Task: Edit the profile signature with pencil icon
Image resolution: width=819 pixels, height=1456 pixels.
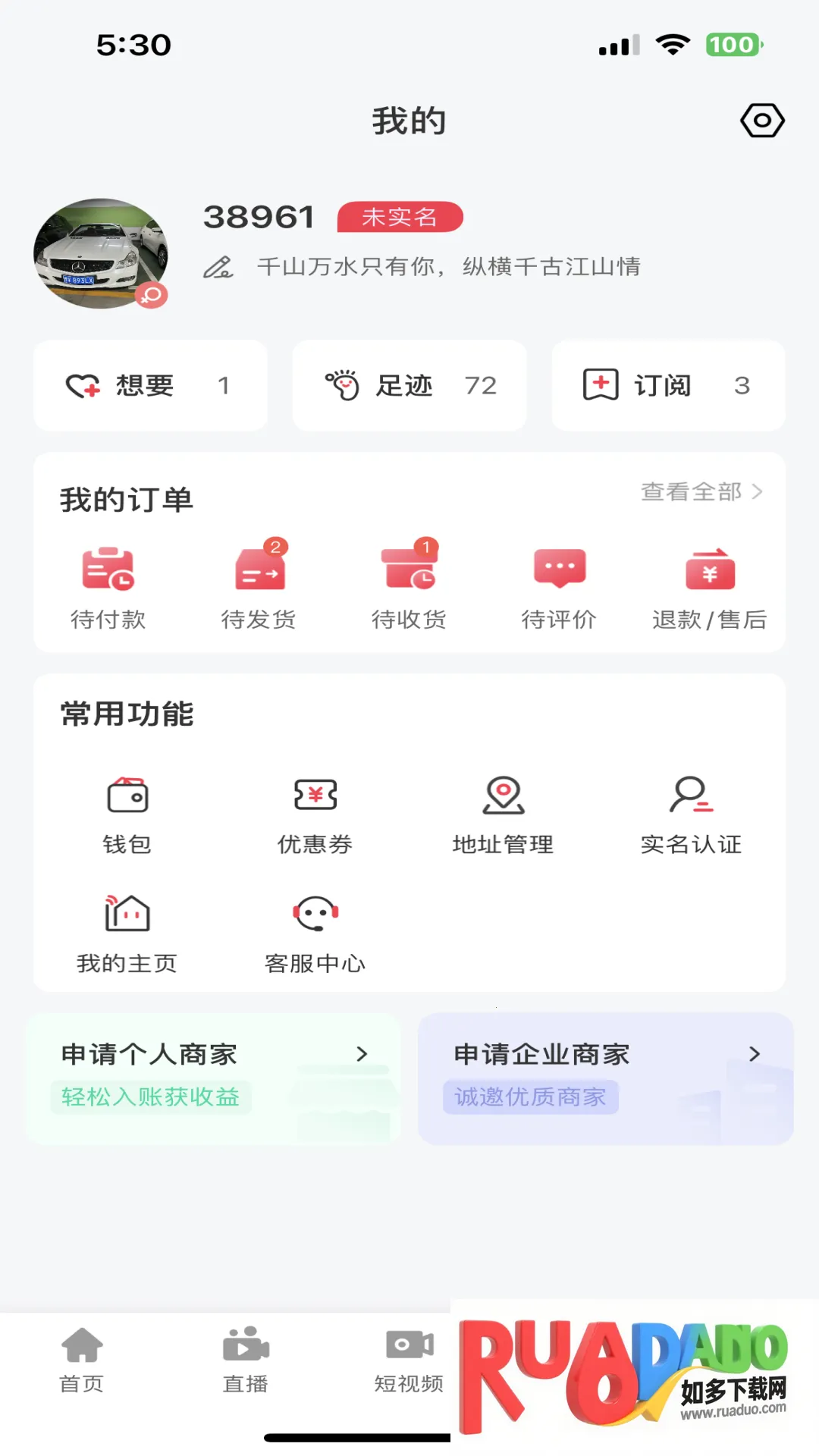Action: click(218, 268)
